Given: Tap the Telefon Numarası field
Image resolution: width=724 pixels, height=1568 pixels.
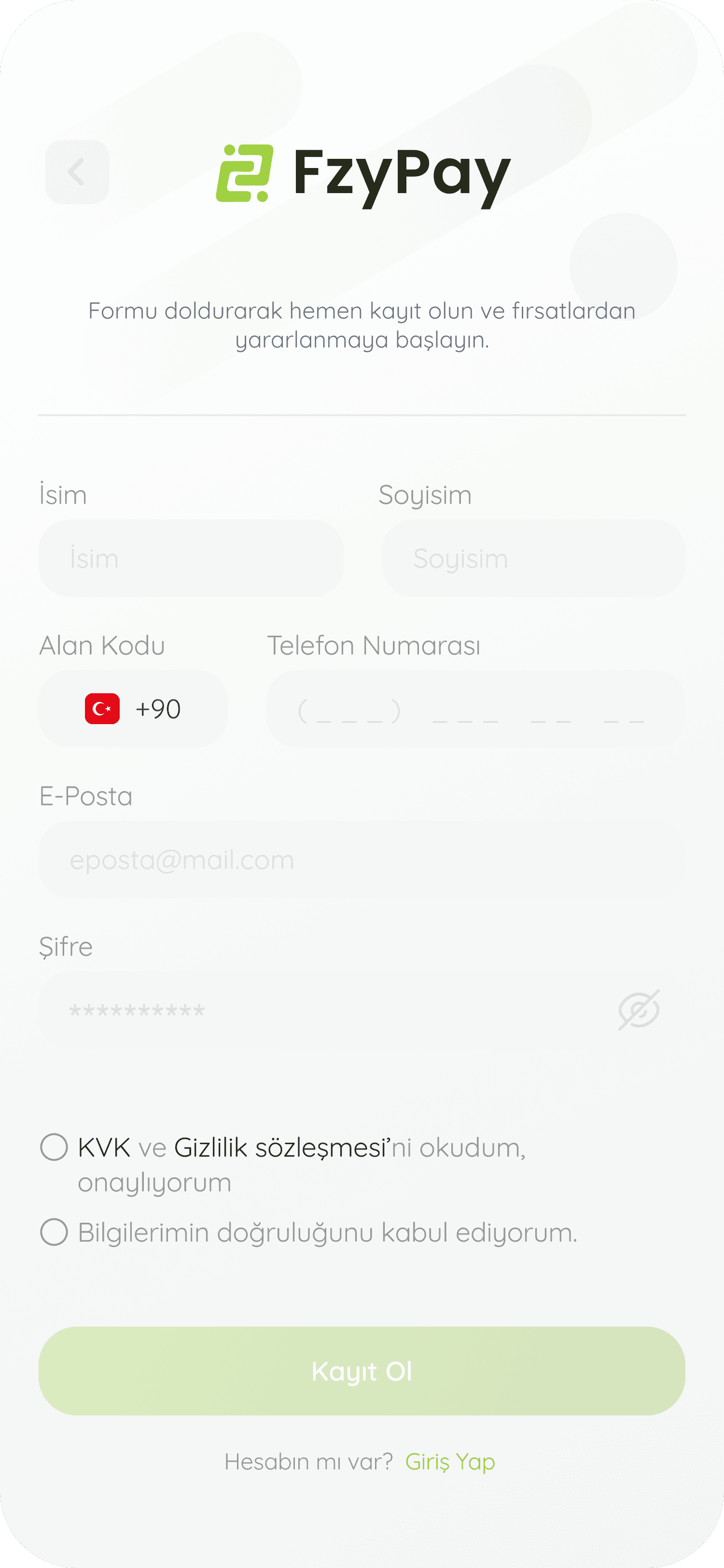Looking at the screenshot, I should 475,709.
